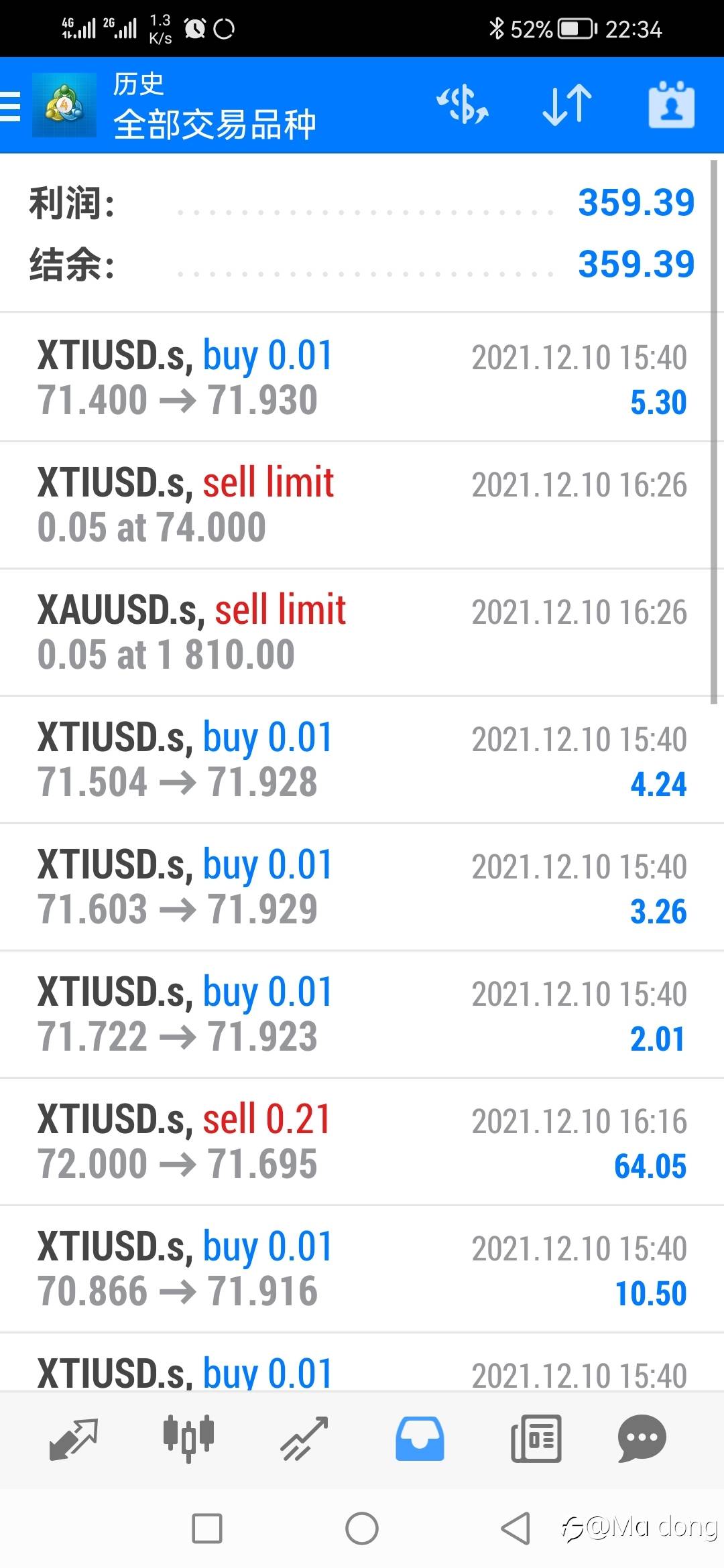This screenshot has width=724, height=1568.
Task: Open the XTIUSD.s trade with 3.26 profit
Action: (362, 887)
